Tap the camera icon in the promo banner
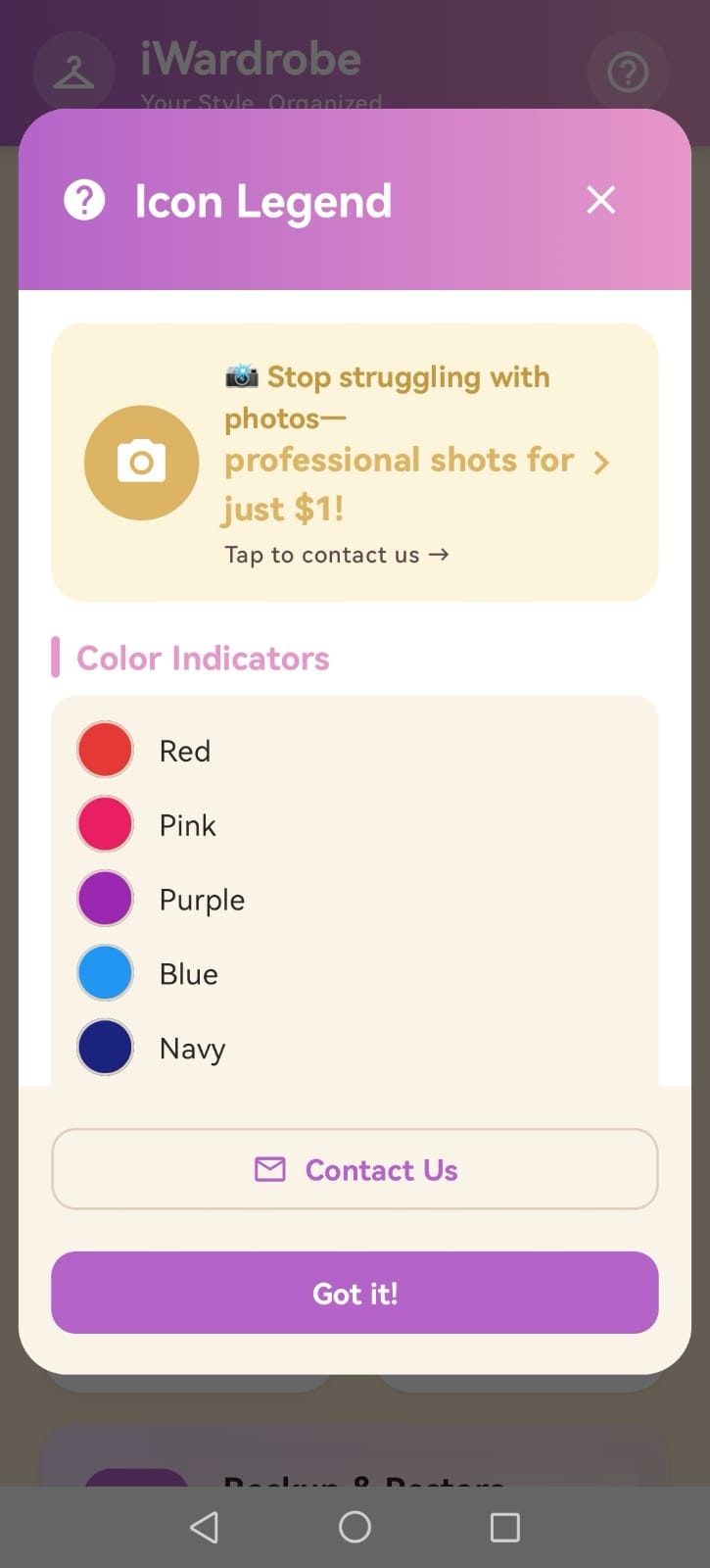Image resolution: width=710 pixels, height=1568 pixels. (x=141, y=461)
